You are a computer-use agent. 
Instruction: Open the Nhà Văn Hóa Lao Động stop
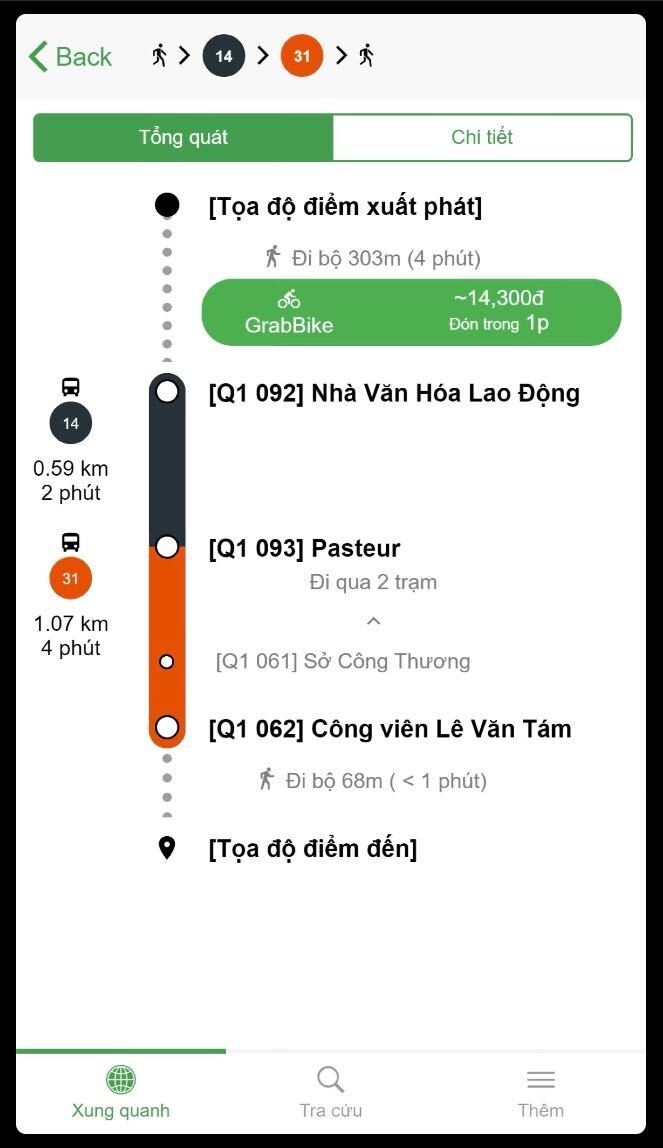click(x=394, y=393)
